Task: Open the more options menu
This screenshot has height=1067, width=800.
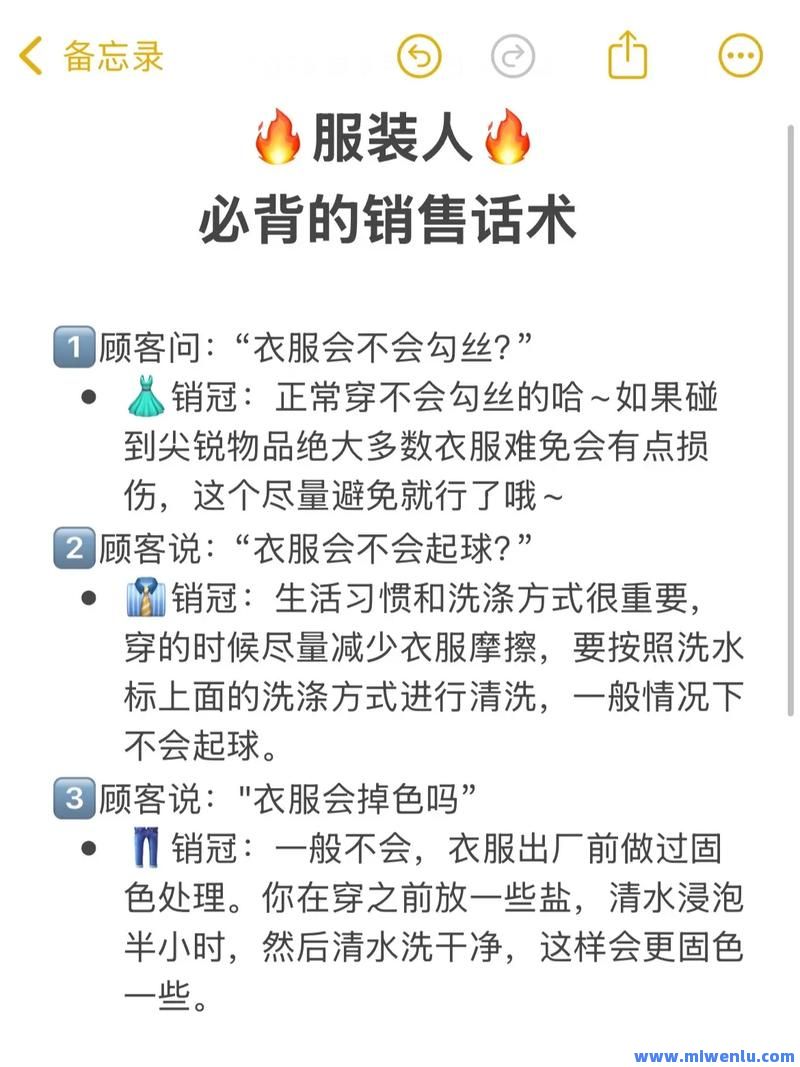Action: tap(740, 56)
